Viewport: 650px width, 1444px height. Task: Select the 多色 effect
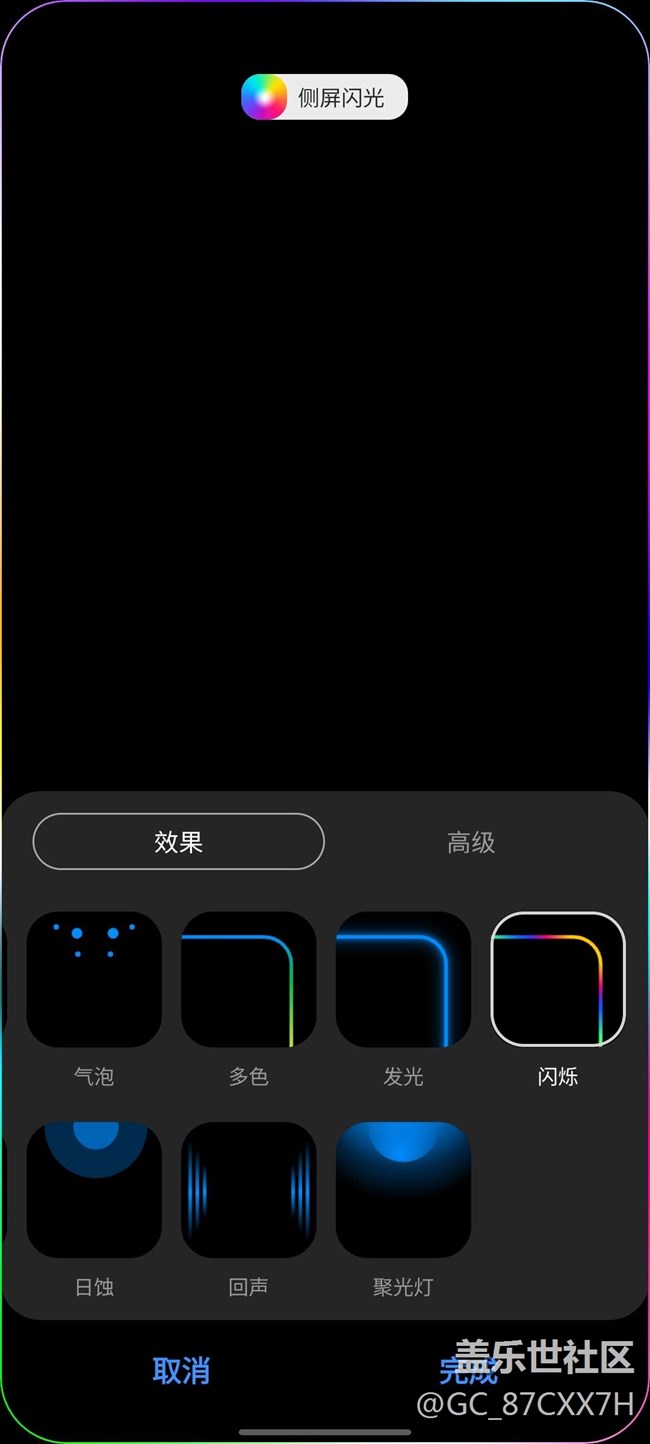pyautogui.click(x=248, y=979)
